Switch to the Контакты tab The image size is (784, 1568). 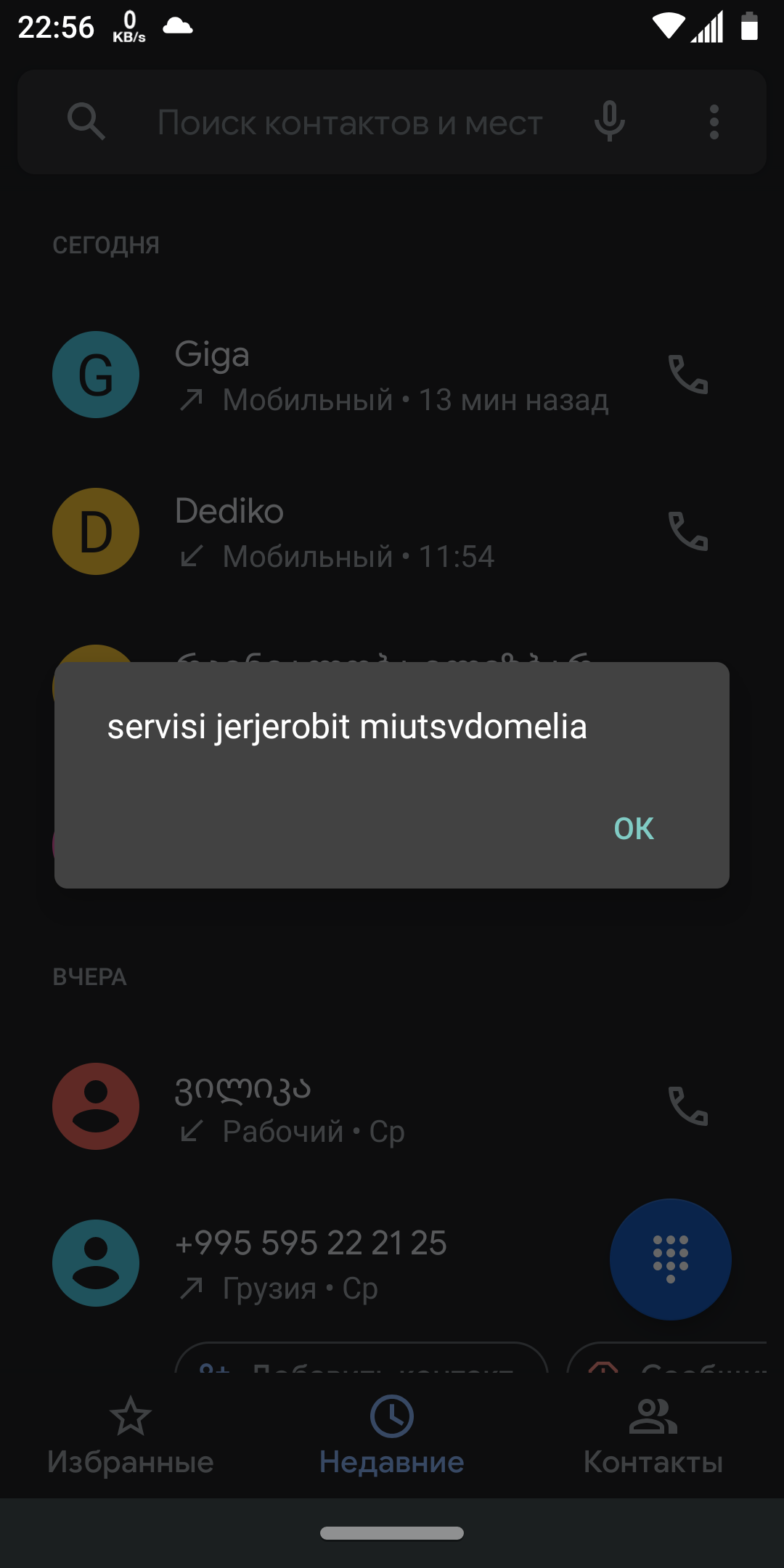pyautogui.click(x=653, y=1437)
